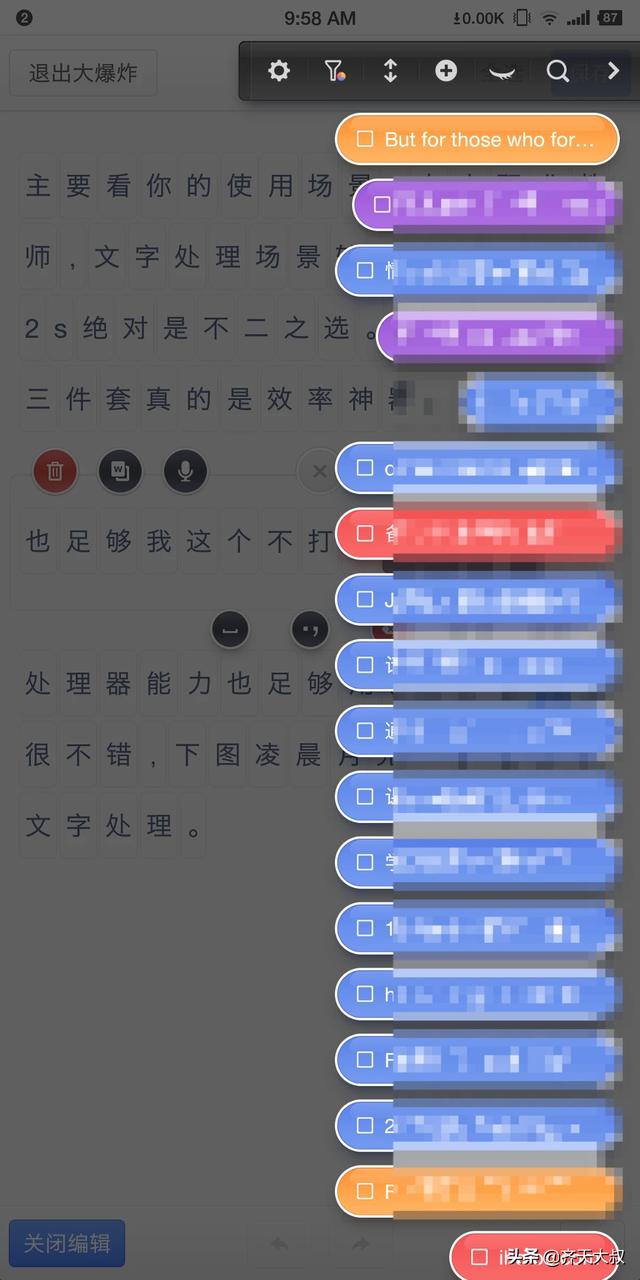
Task: Tap the copy document icon beside trash
Action: (120, 470)
